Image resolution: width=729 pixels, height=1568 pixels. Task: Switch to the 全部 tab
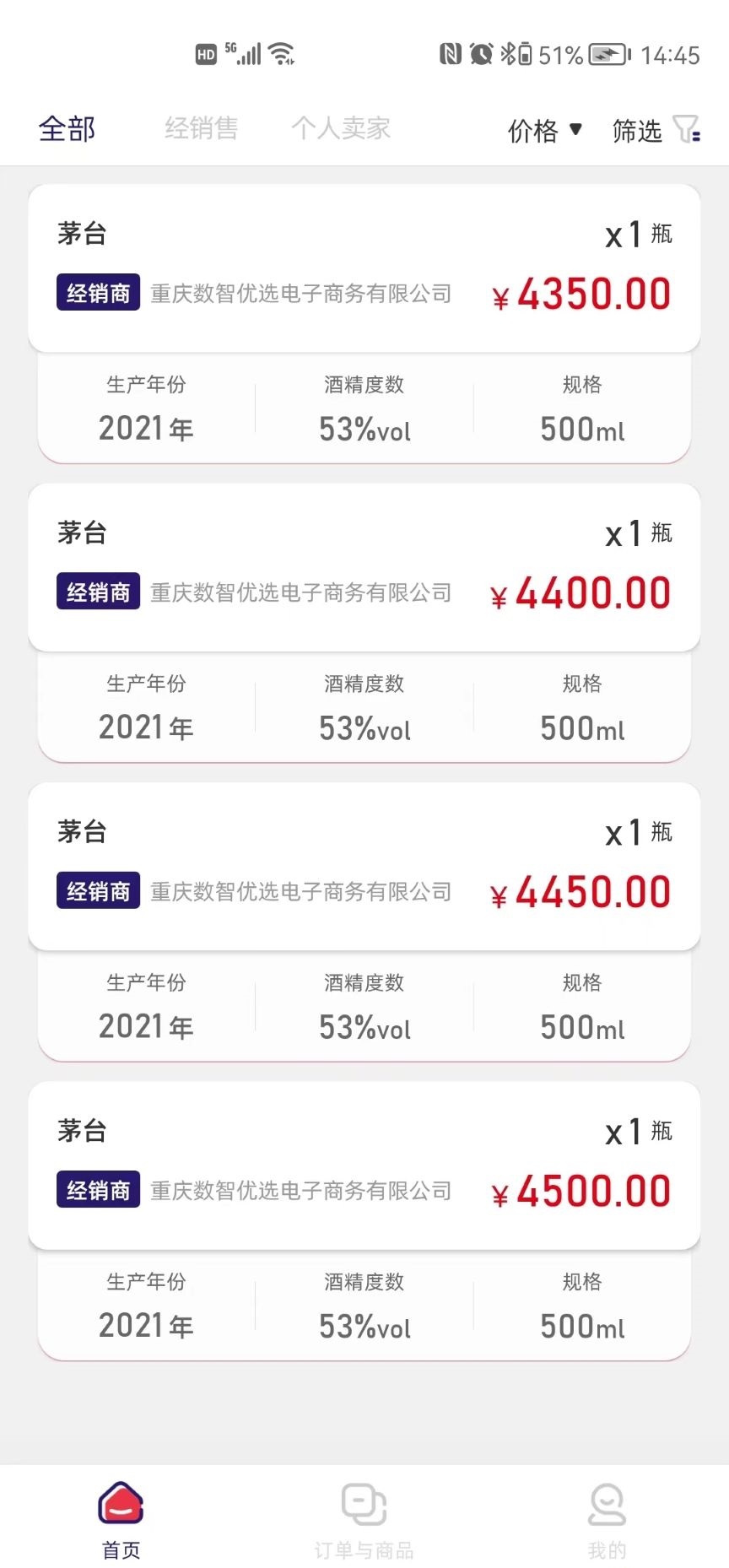(x=67, y=129)
